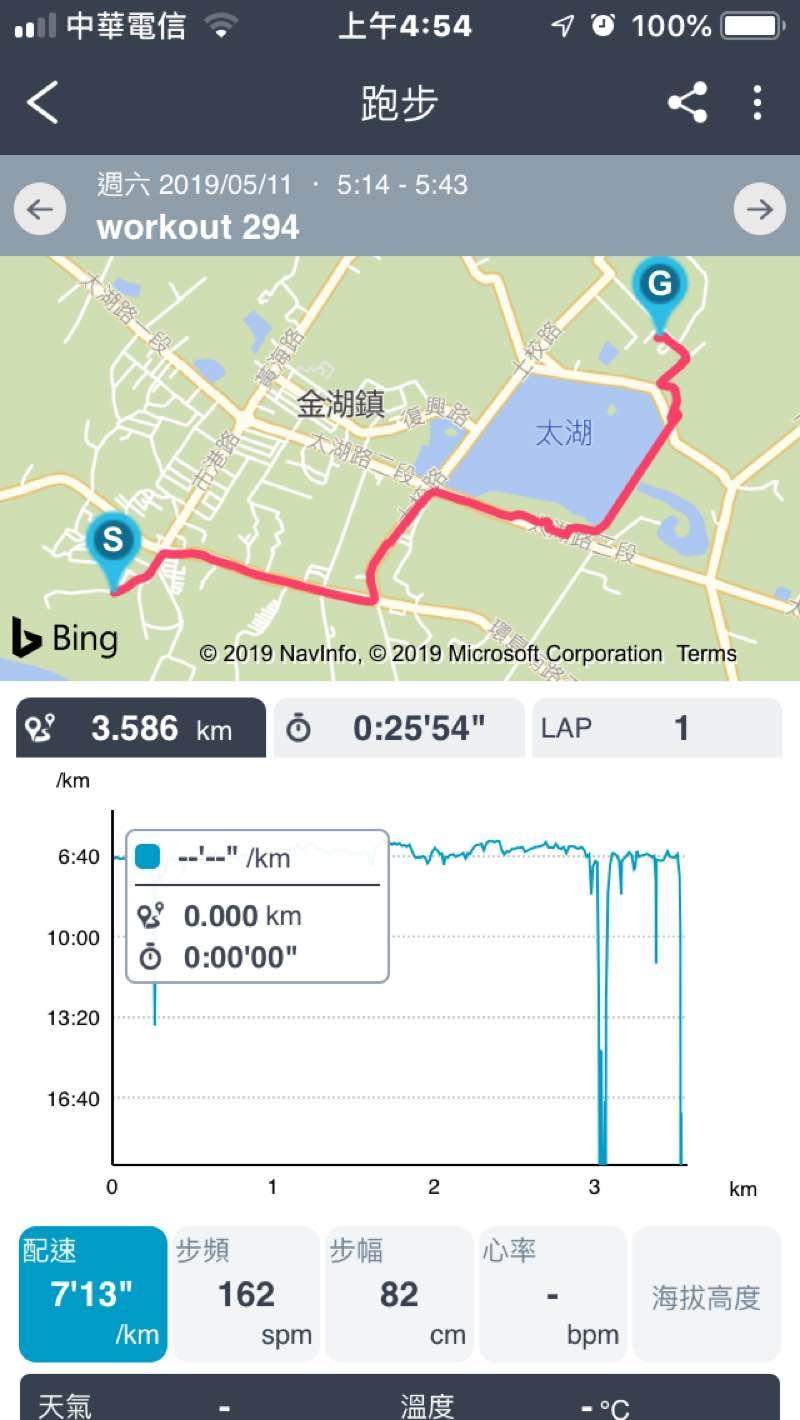Switch to the LAP tab
The height and width of the screenshot is (1420, 800).
point(656,728)
